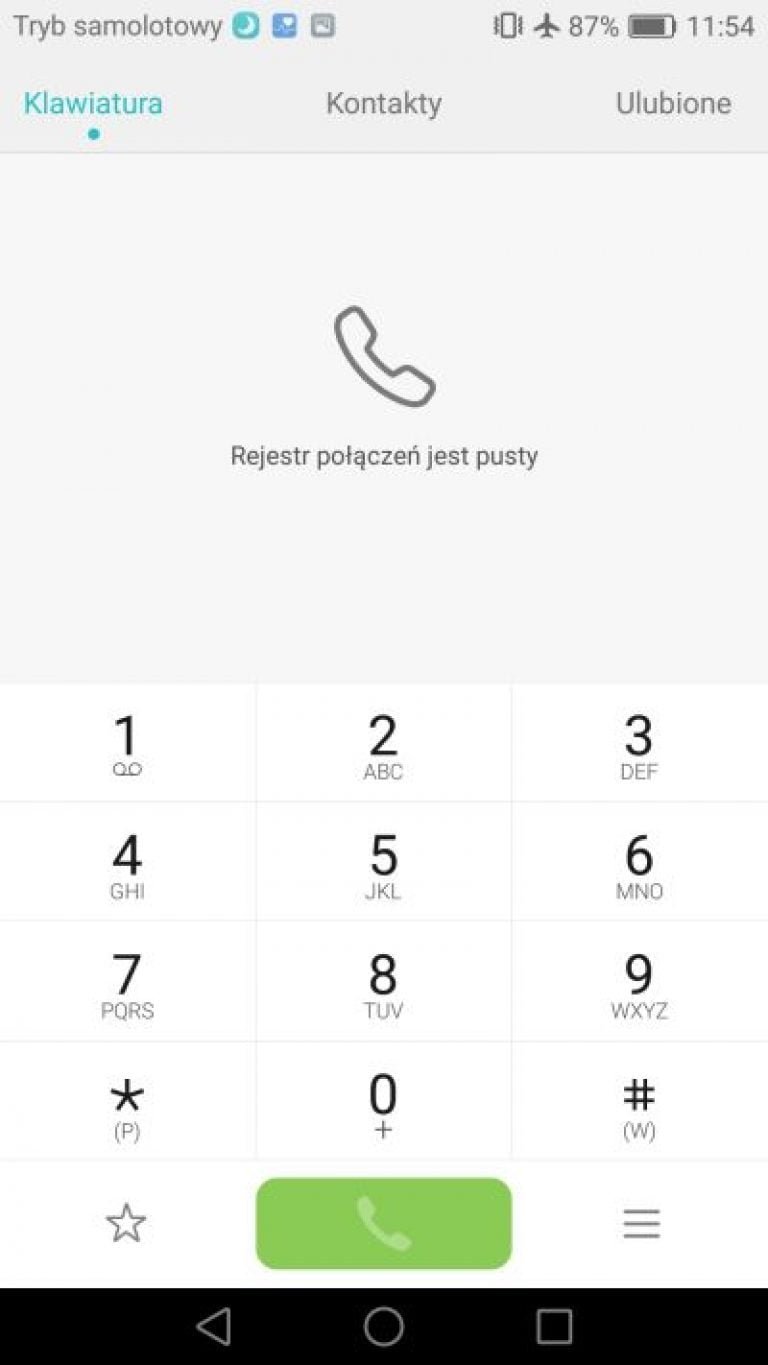This screenshot has width=768, height=1365.
Task: Dial the 0 + key
Action: 383,1102
